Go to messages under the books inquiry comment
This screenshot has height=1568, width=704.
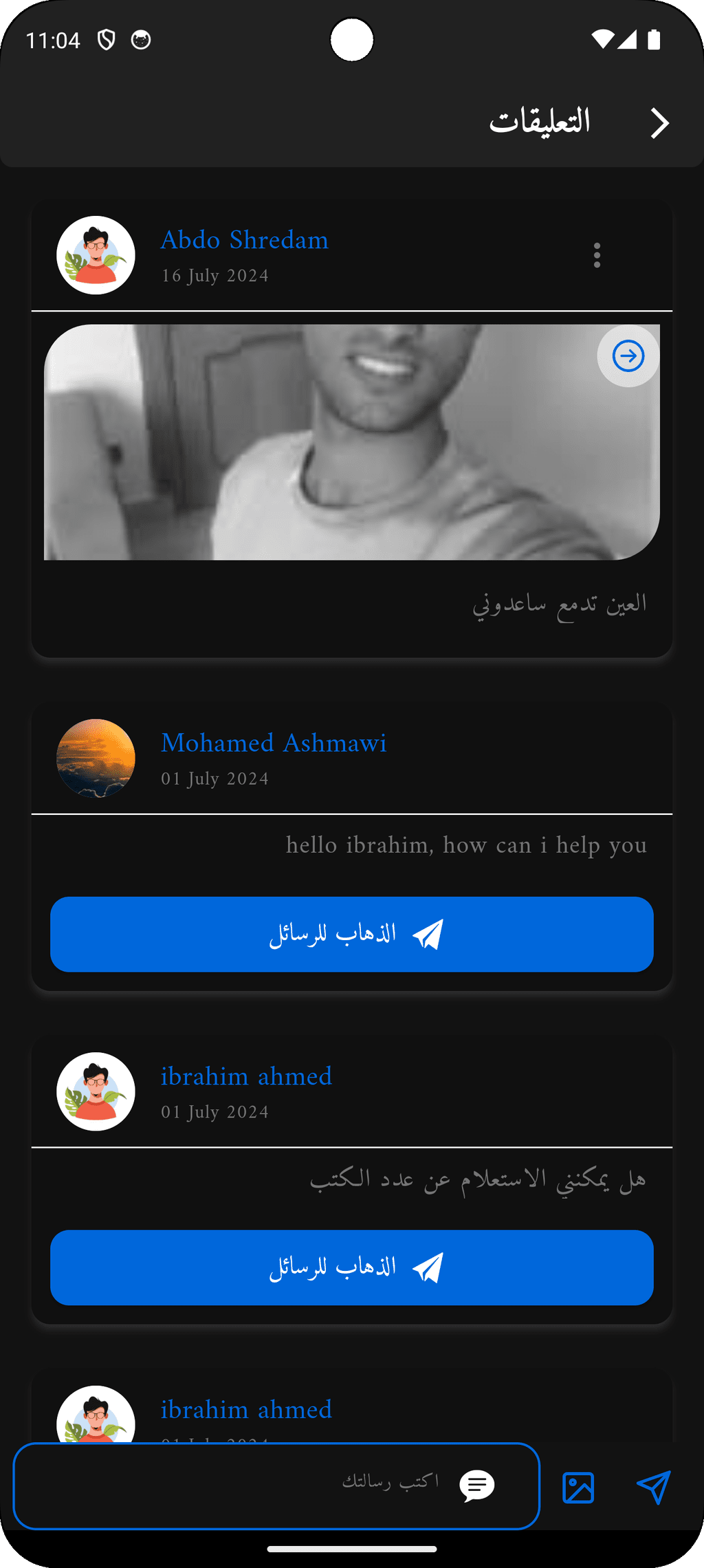coord(352,1267)
